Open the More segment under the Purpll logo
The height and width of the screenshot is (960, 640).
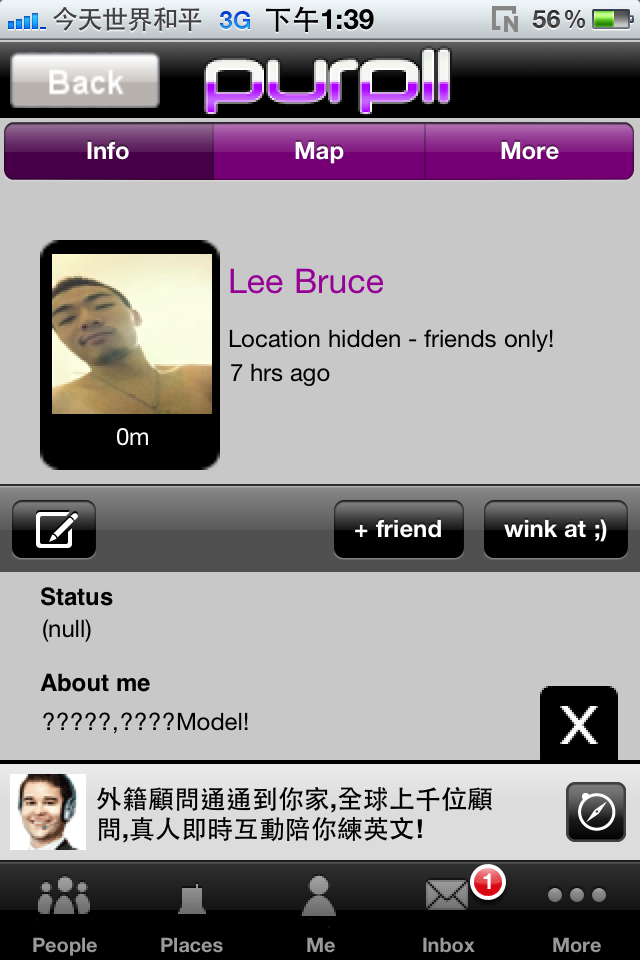529,152
